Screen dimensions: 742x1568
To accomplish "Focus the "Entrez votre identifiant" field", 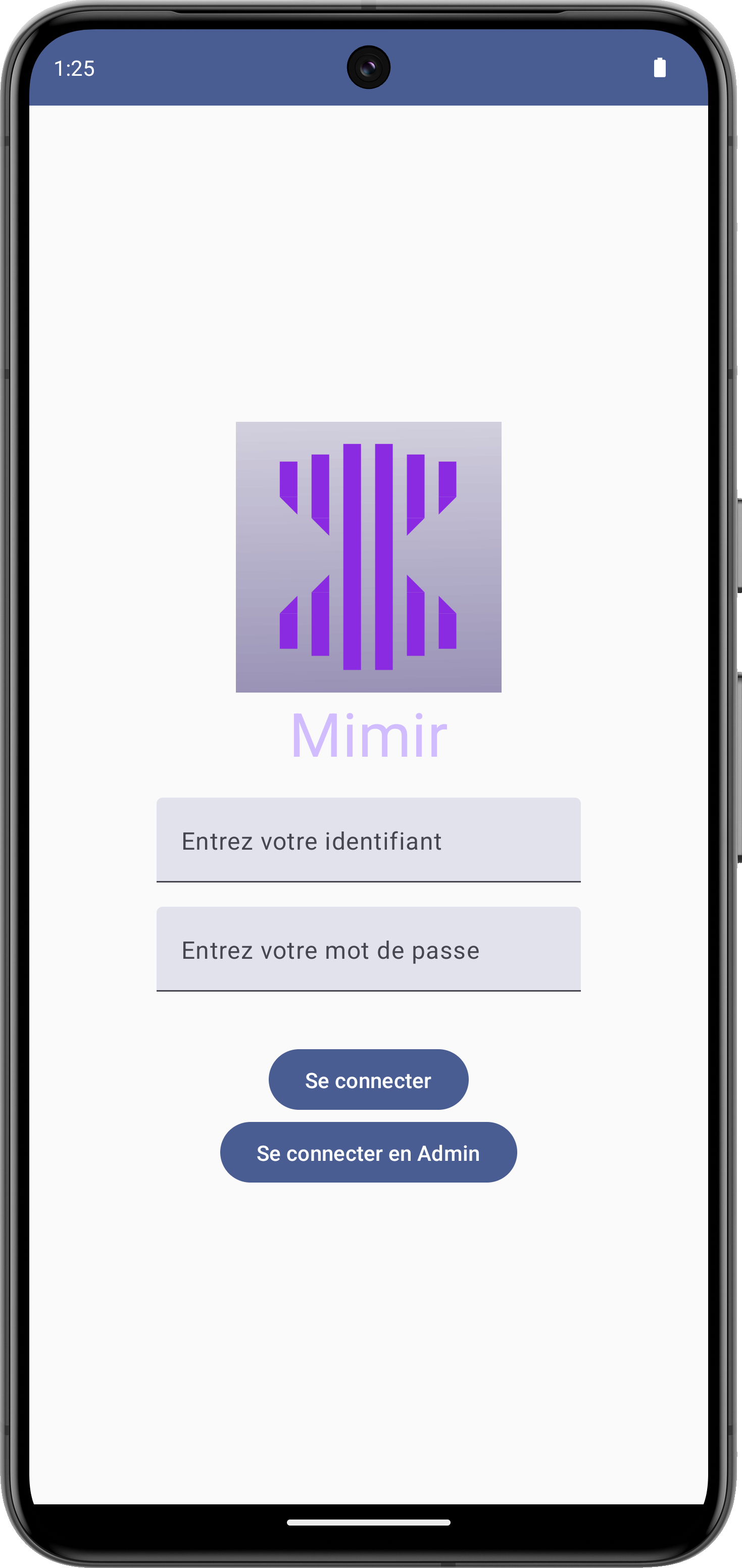I will [x=368, y=840].
